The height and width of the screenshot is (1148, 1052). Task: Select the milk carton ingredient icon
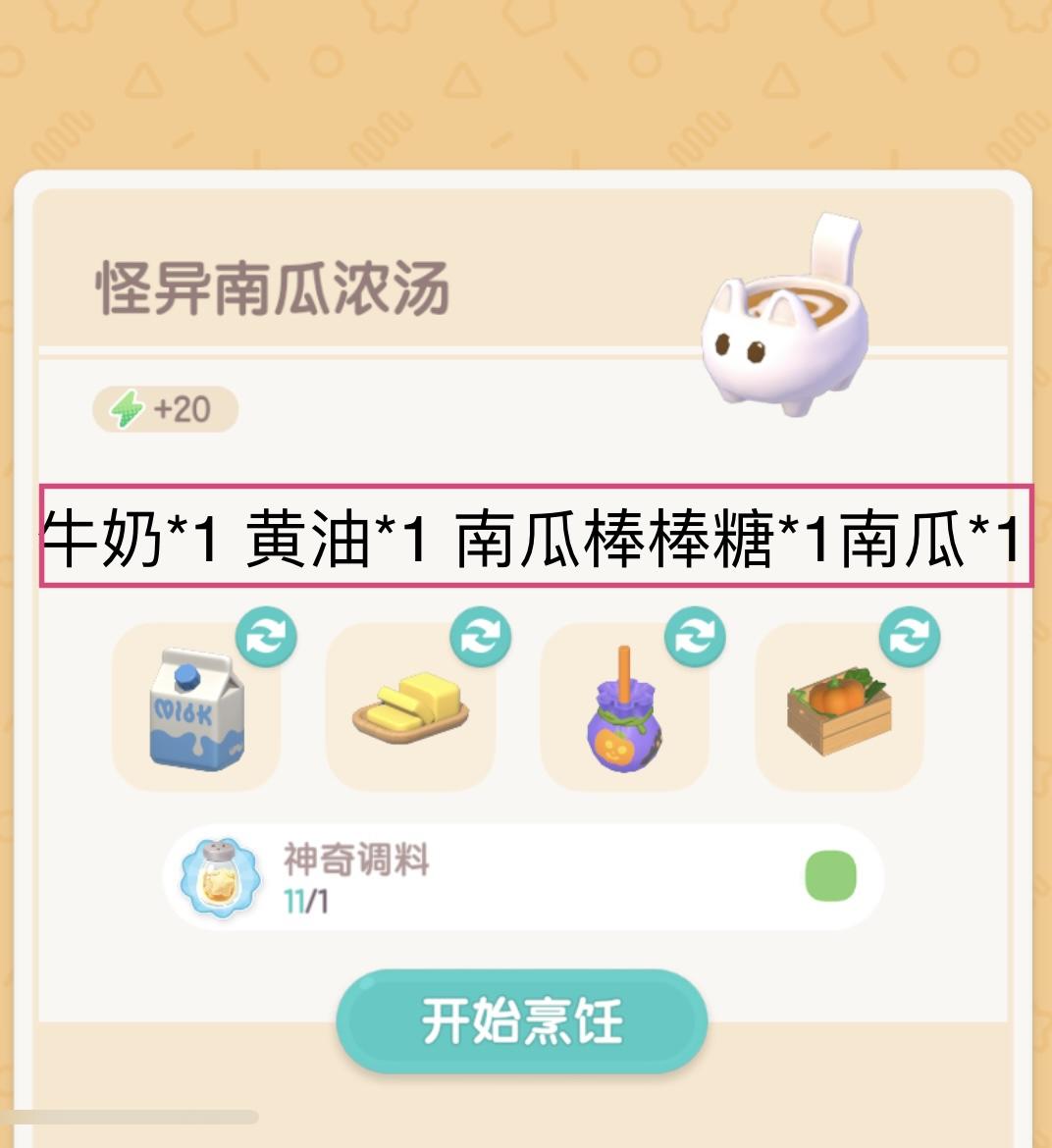tap(194, 711)
